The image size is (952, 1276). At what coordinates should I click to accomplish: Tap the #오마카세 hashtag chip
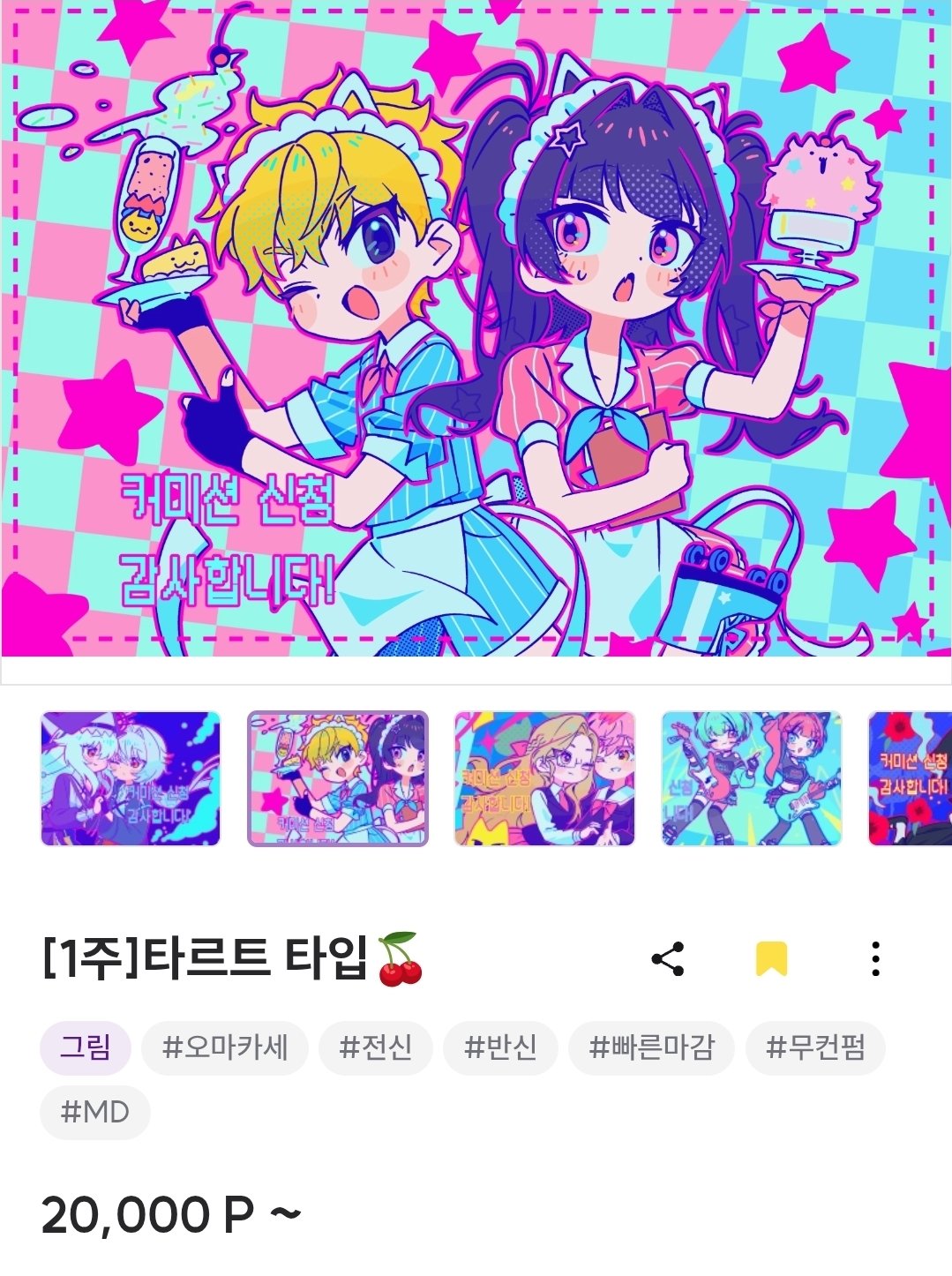[x=225, y=1047]
